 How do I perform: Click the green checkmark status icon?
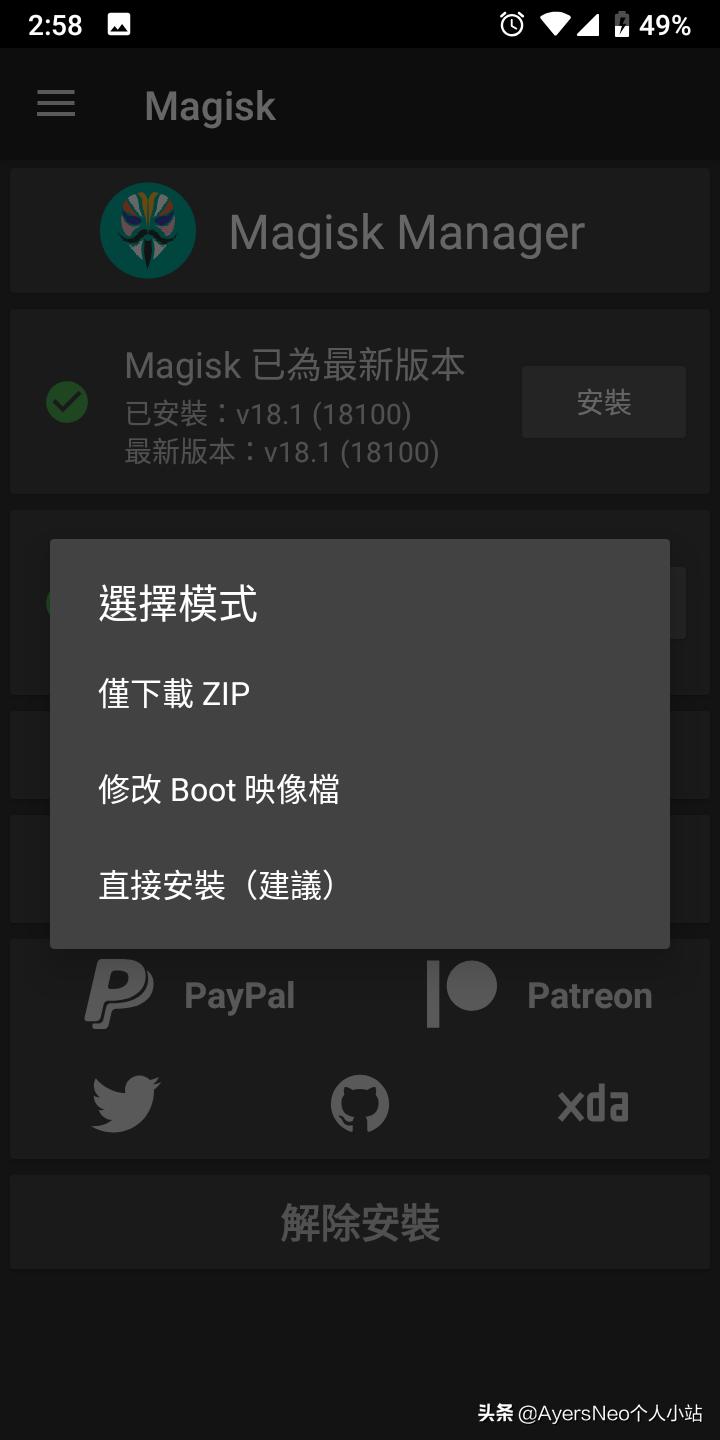[66, 401]
